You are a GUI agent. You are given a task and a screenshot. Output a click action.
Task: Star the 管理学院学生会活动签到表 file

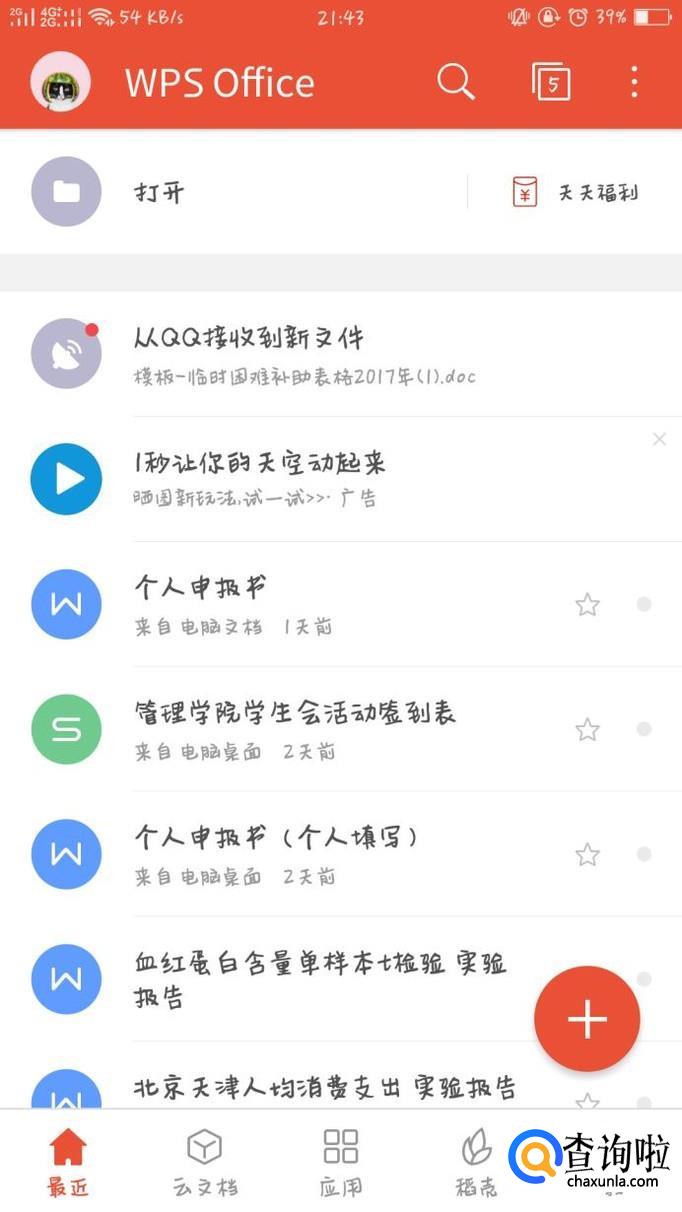coord(587,730)
